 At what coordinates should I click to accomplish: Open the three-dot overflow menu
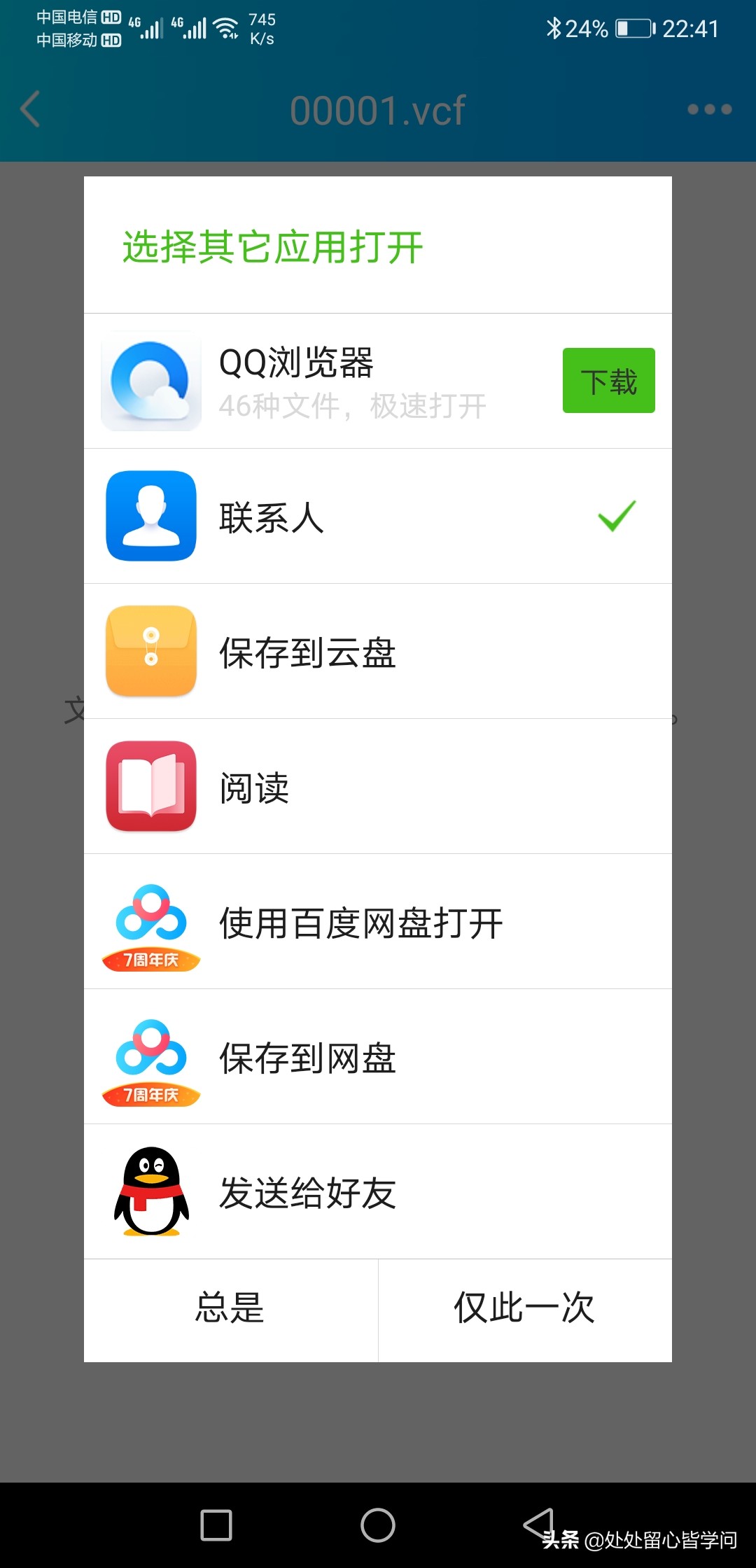713,109
